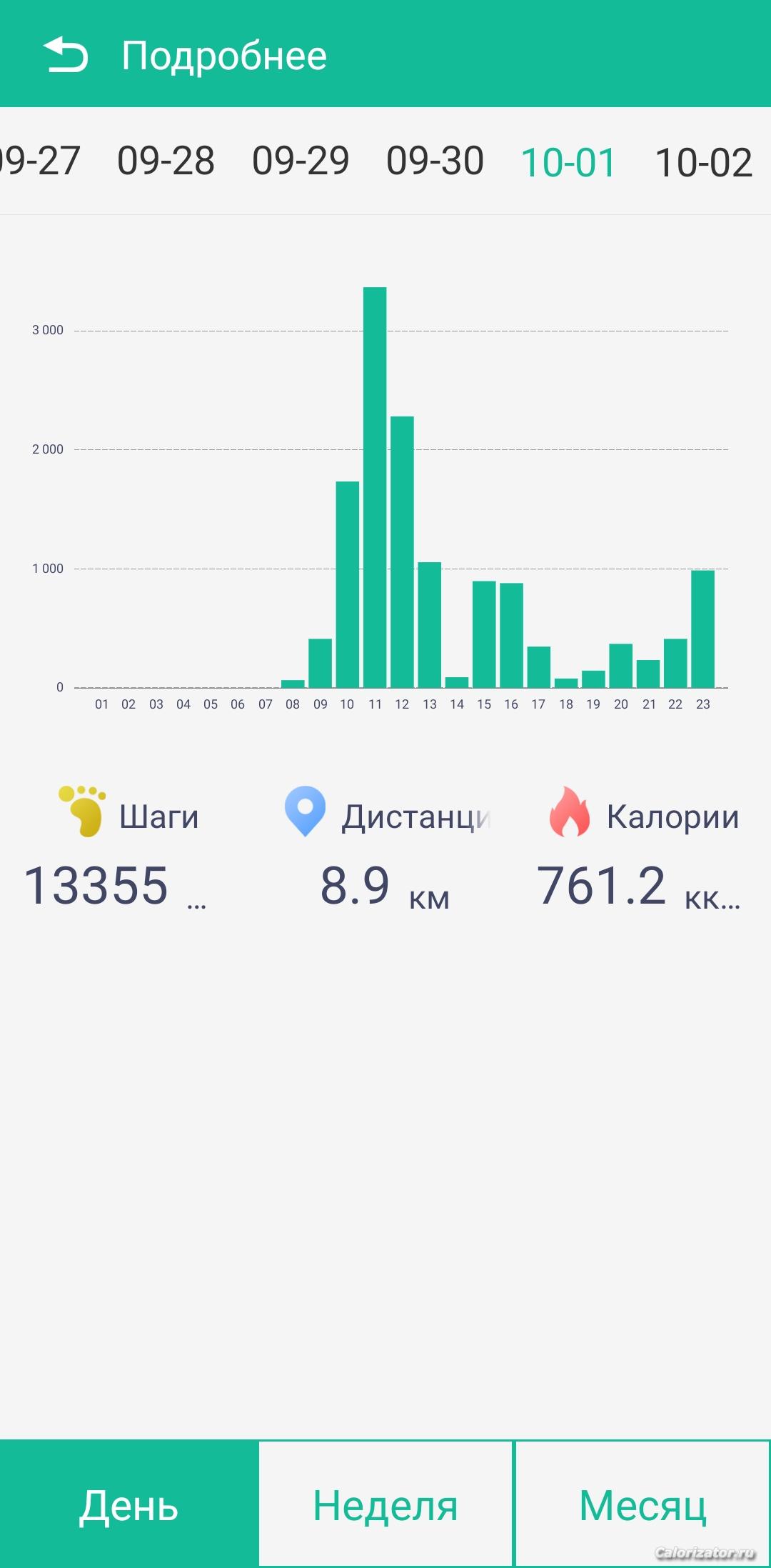Switch to the 09-29 date
Screen dimensions: 771x1568
click(301, 161)
